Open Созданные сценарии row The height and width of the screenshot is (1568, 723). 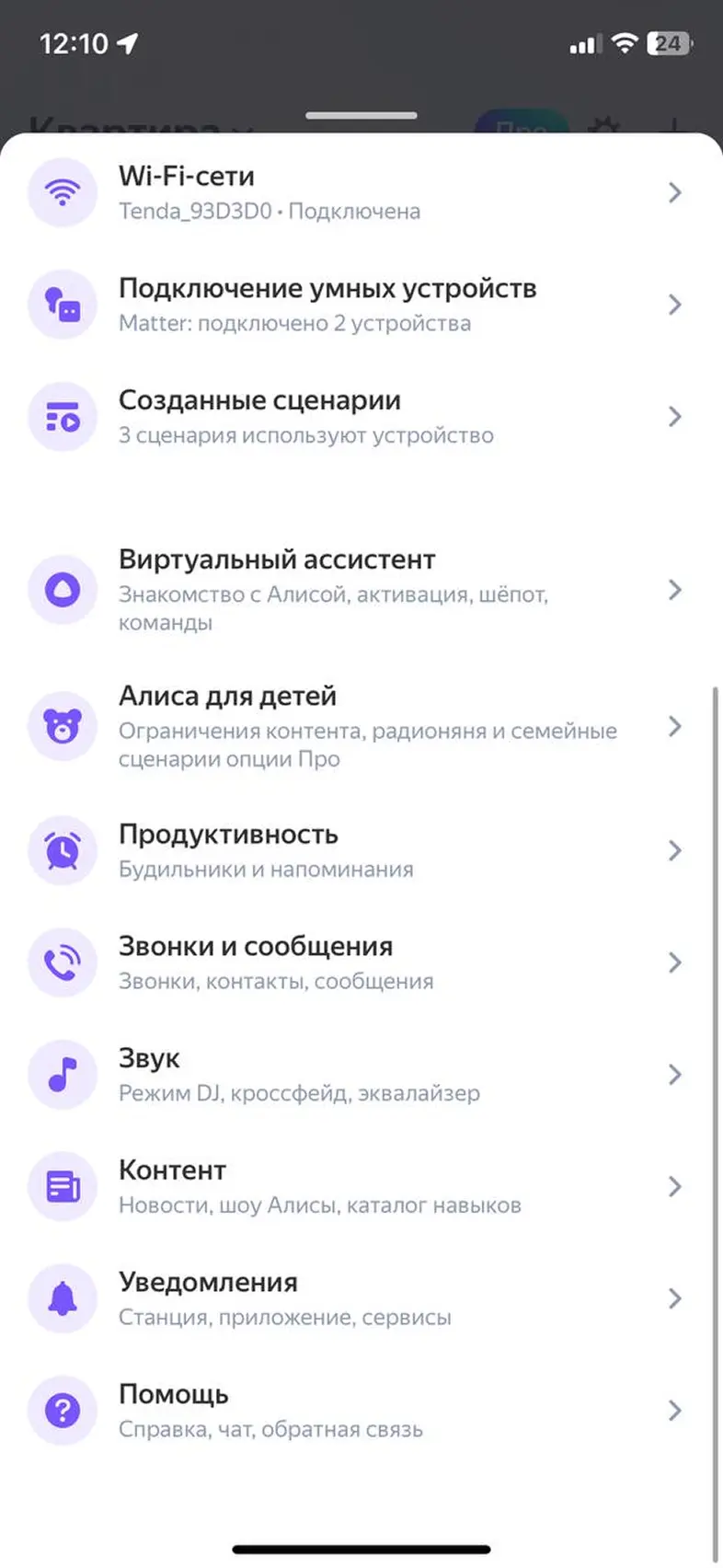(361, 417)
